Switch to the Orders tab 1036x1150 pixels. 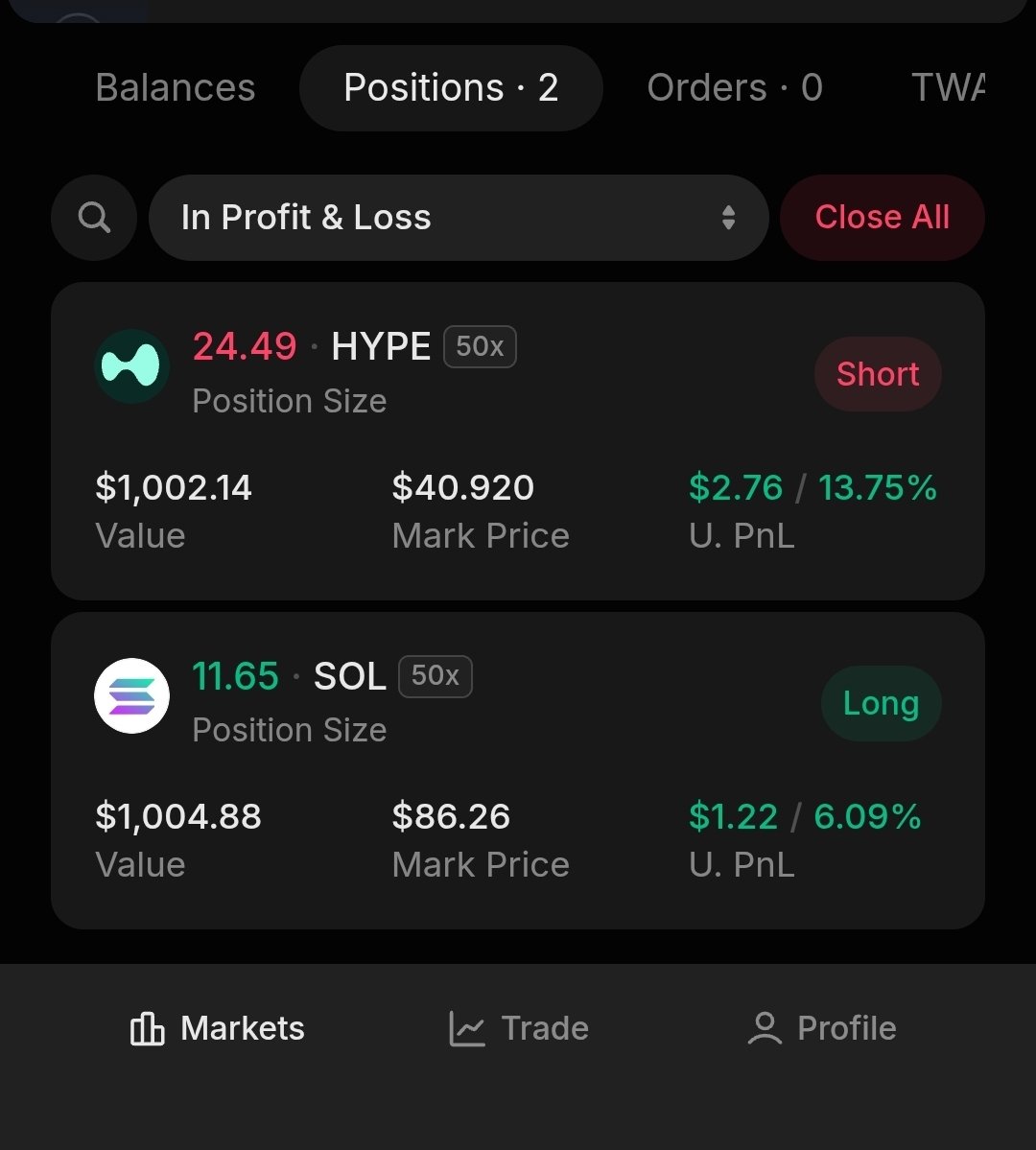pos(735,88)
